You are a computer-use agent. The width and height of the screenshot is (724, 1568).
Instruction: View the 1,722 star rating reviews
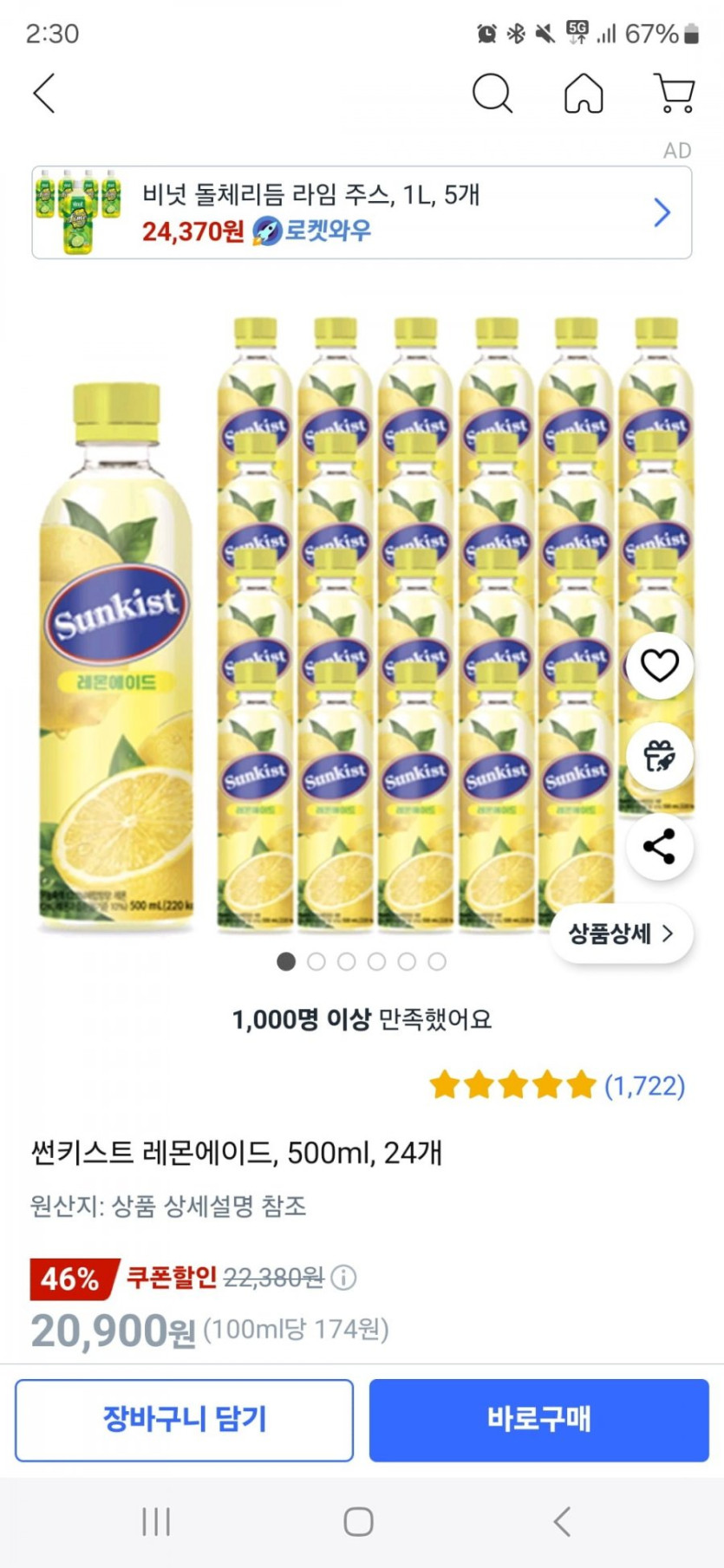557,1085
